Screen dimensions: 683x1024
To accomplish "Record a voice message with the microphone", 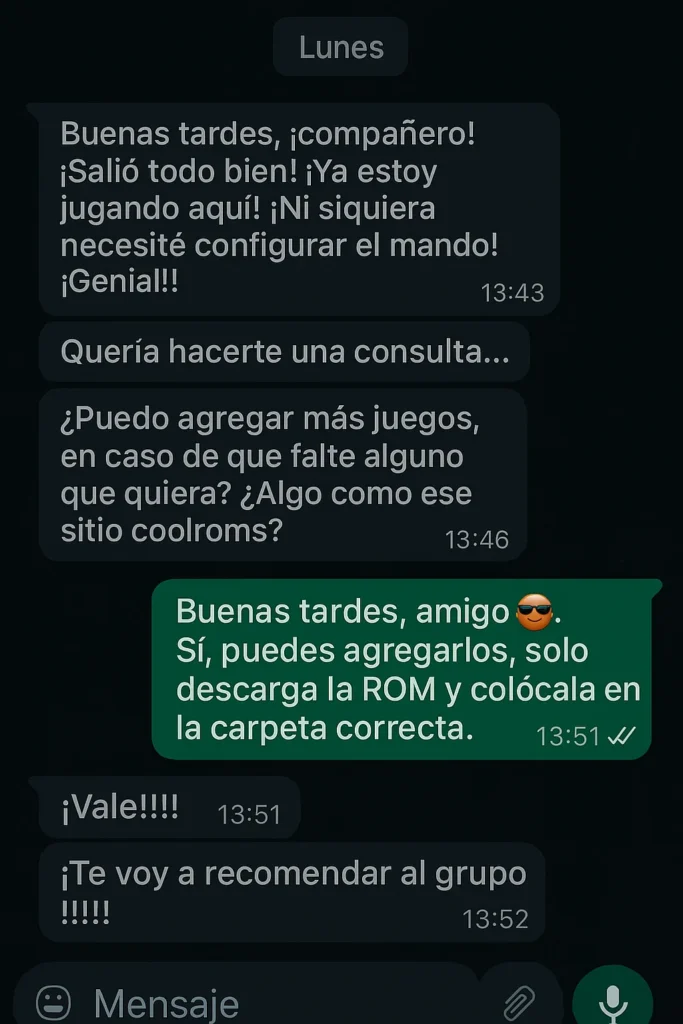I will [x=612, y=1001].
